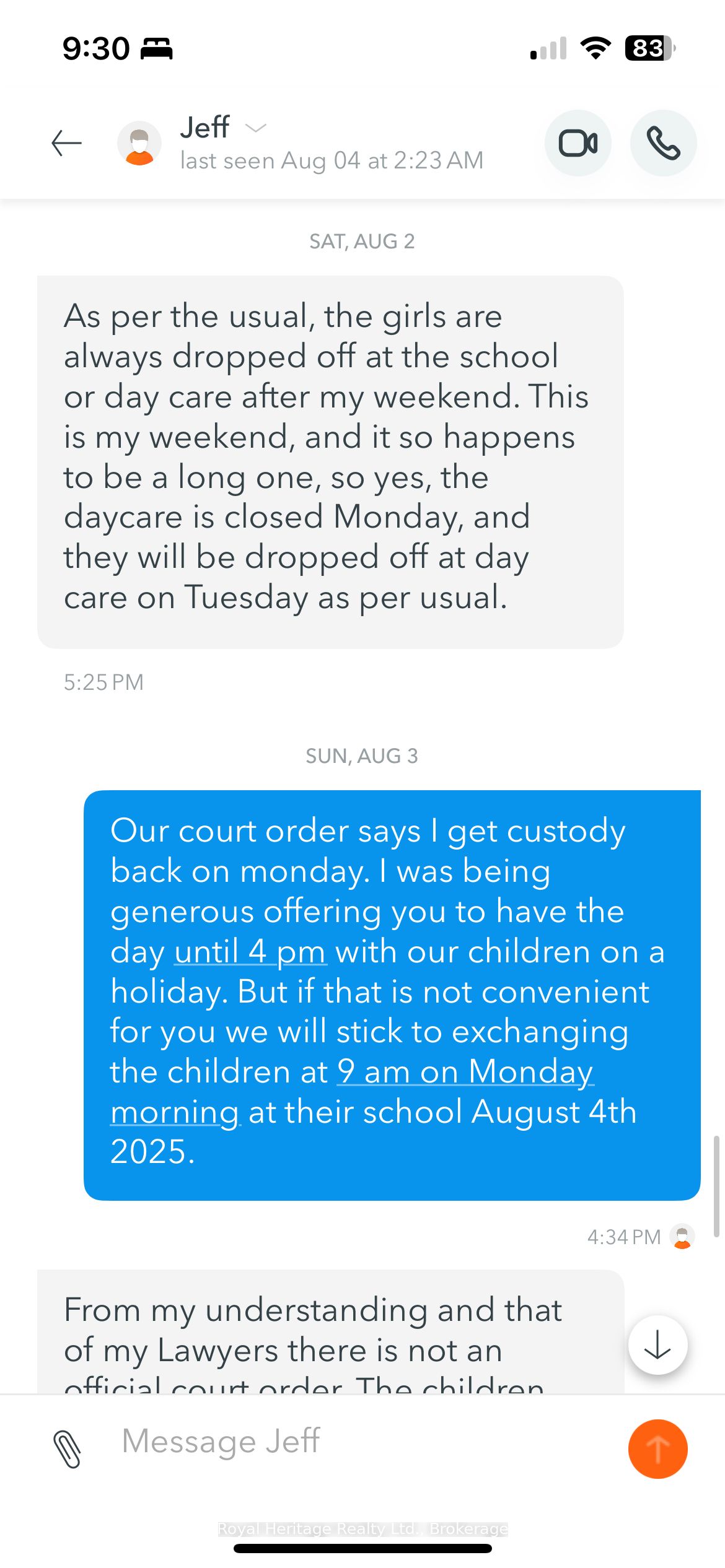Tap the 'until 4 pm' underlined link
The width and height of the screenshot is (725, 1568).
tap(250, 952)
